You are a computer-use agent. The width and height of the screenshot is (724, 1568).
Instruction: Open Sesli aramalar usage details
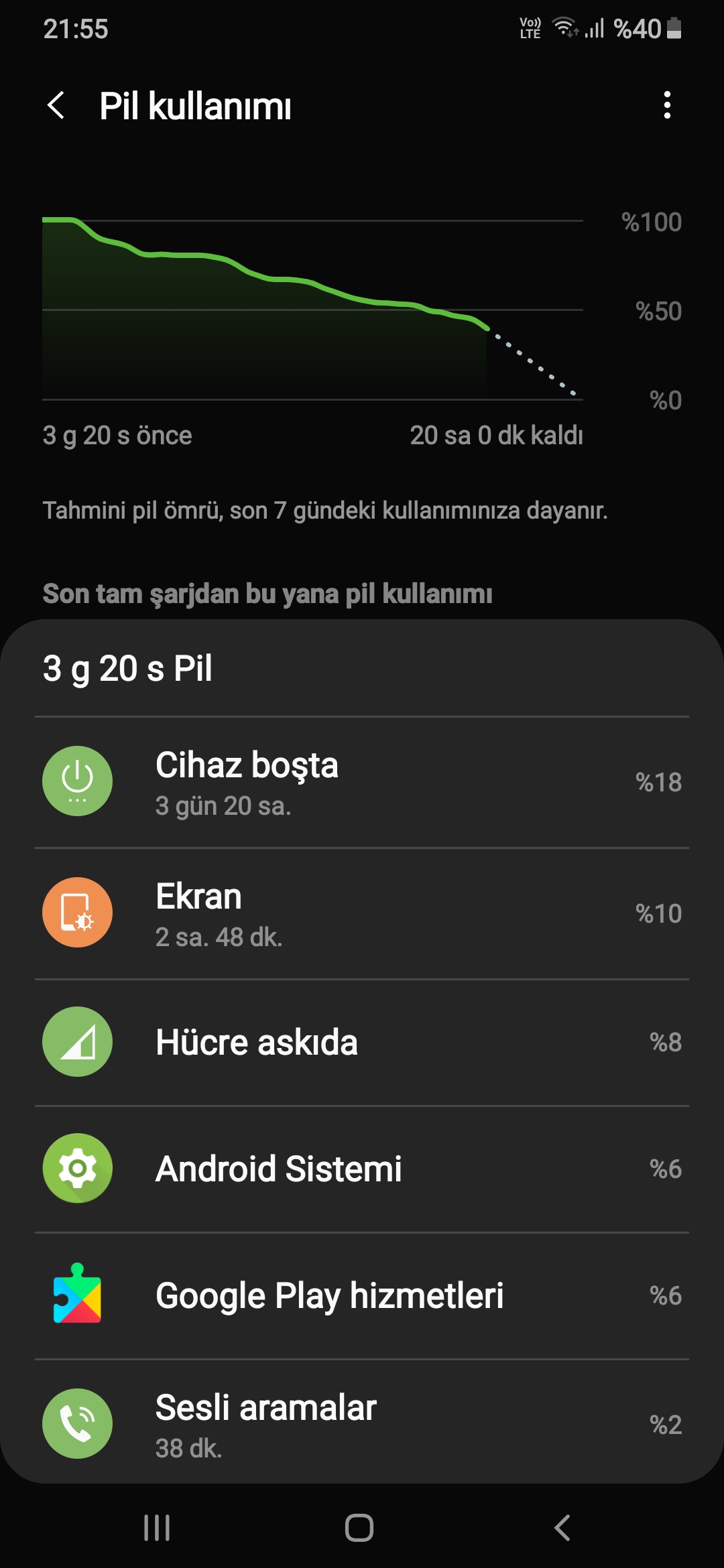pos(362,1423)
